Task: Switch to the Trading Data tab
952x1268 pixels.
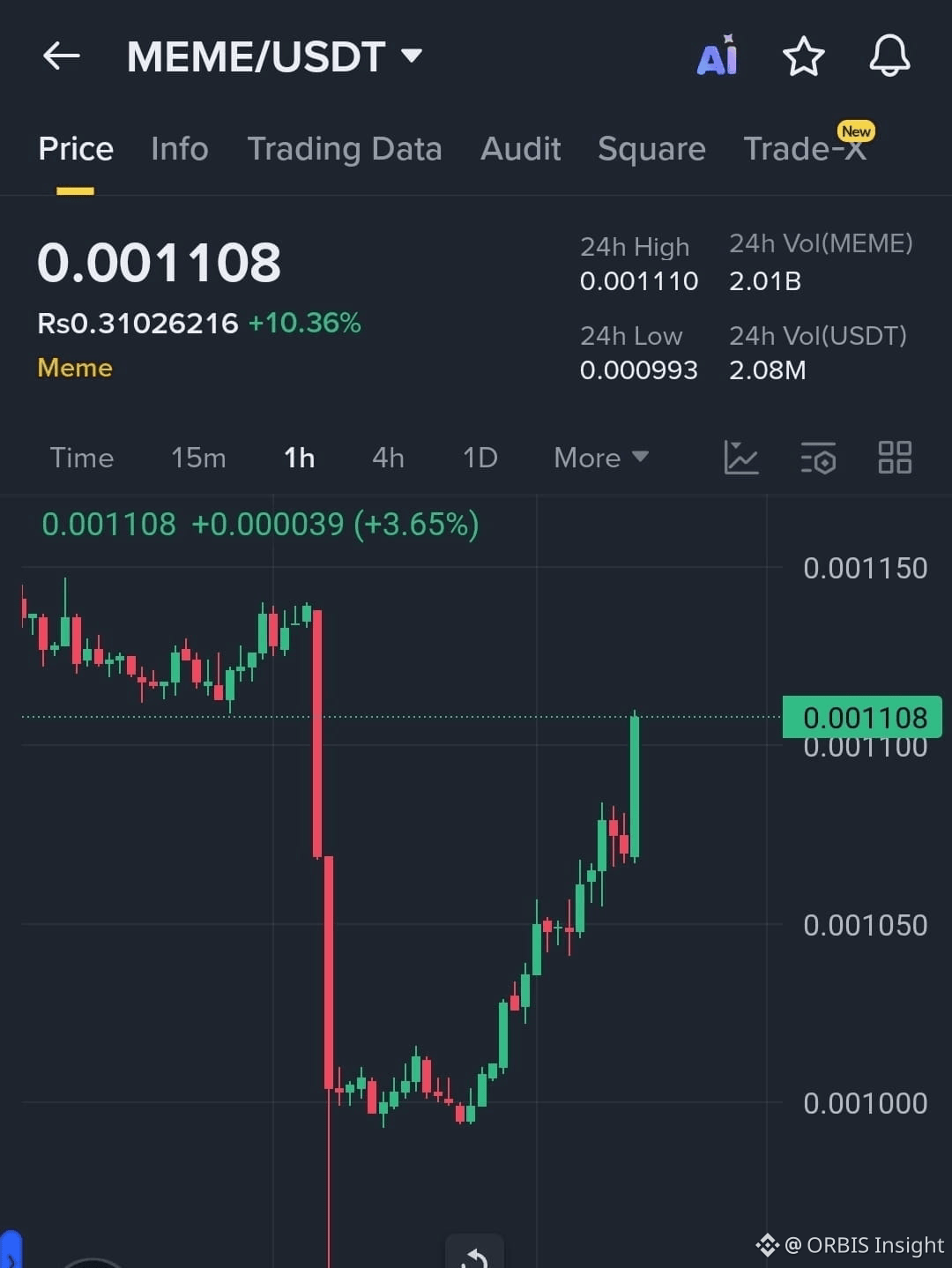Action: pos(344,149)
